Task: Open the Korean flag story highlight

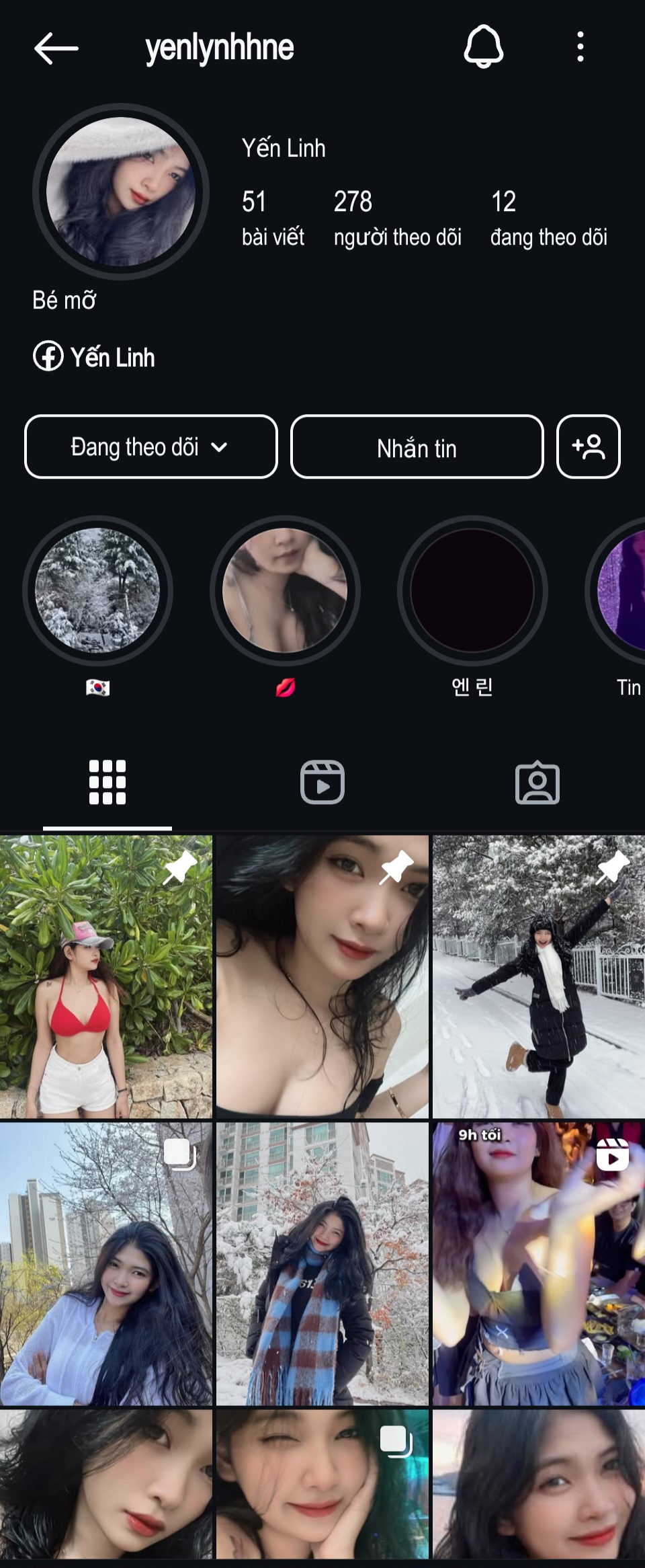Action: click(x=97, y=590)
